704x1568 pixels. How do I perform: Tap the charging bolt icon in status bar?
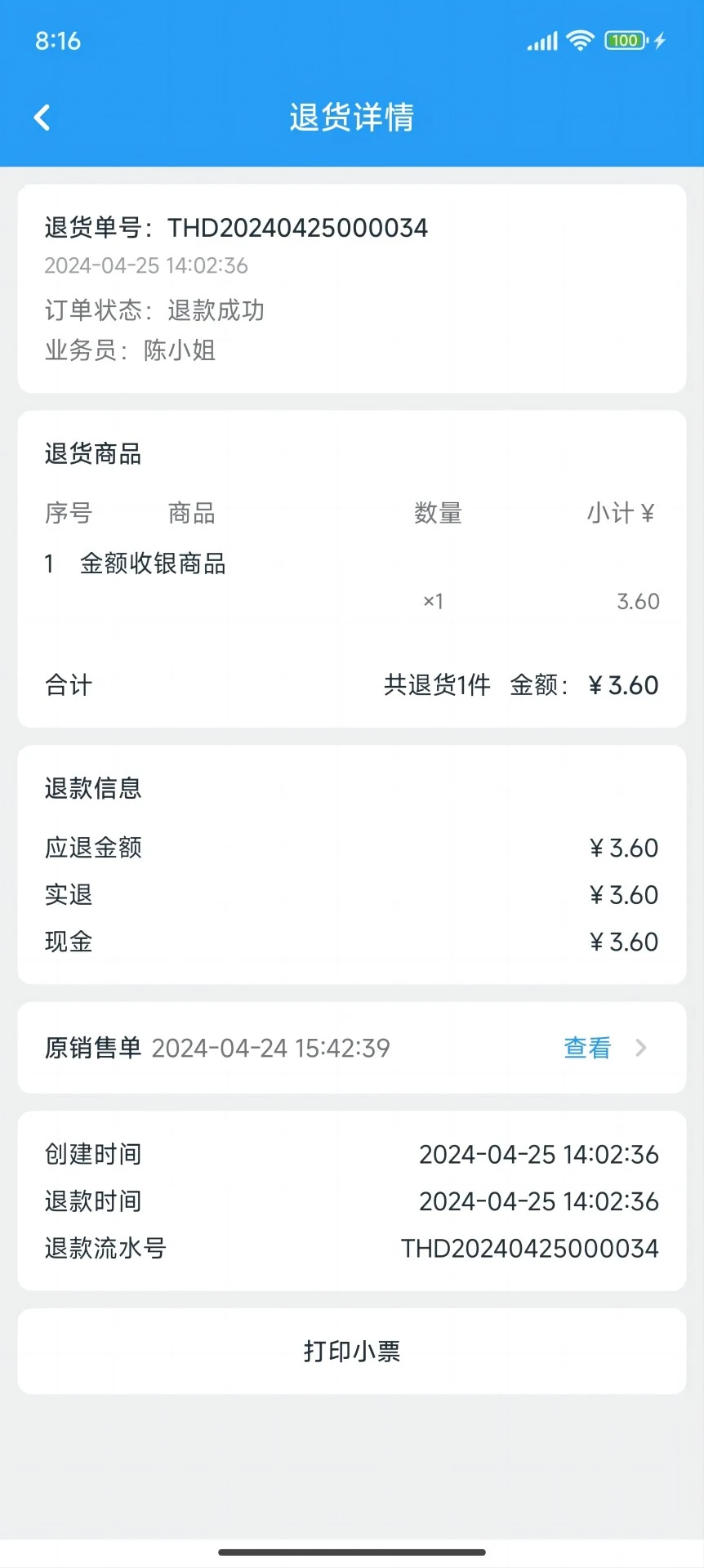click(660, 39)
